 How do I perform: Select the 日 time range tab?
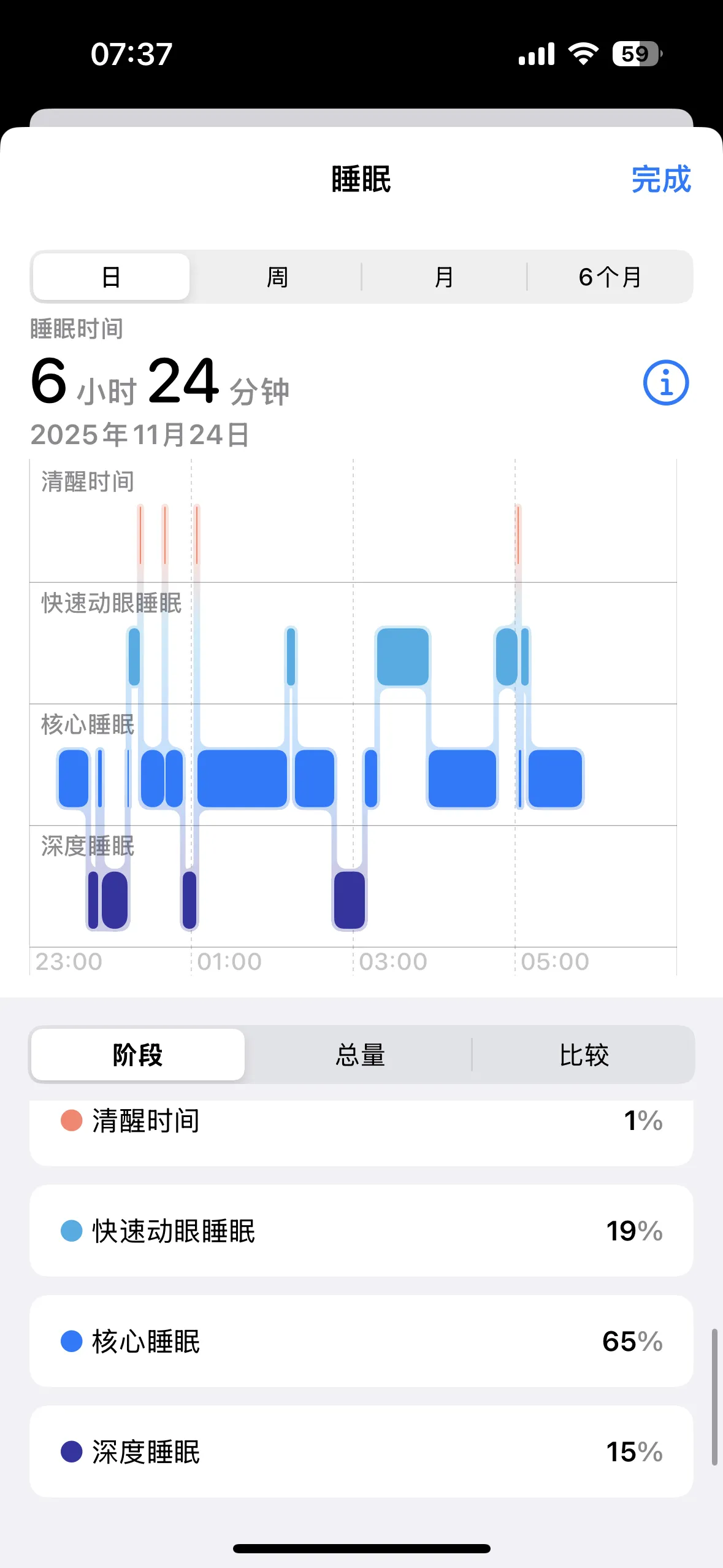pos(111,277)
